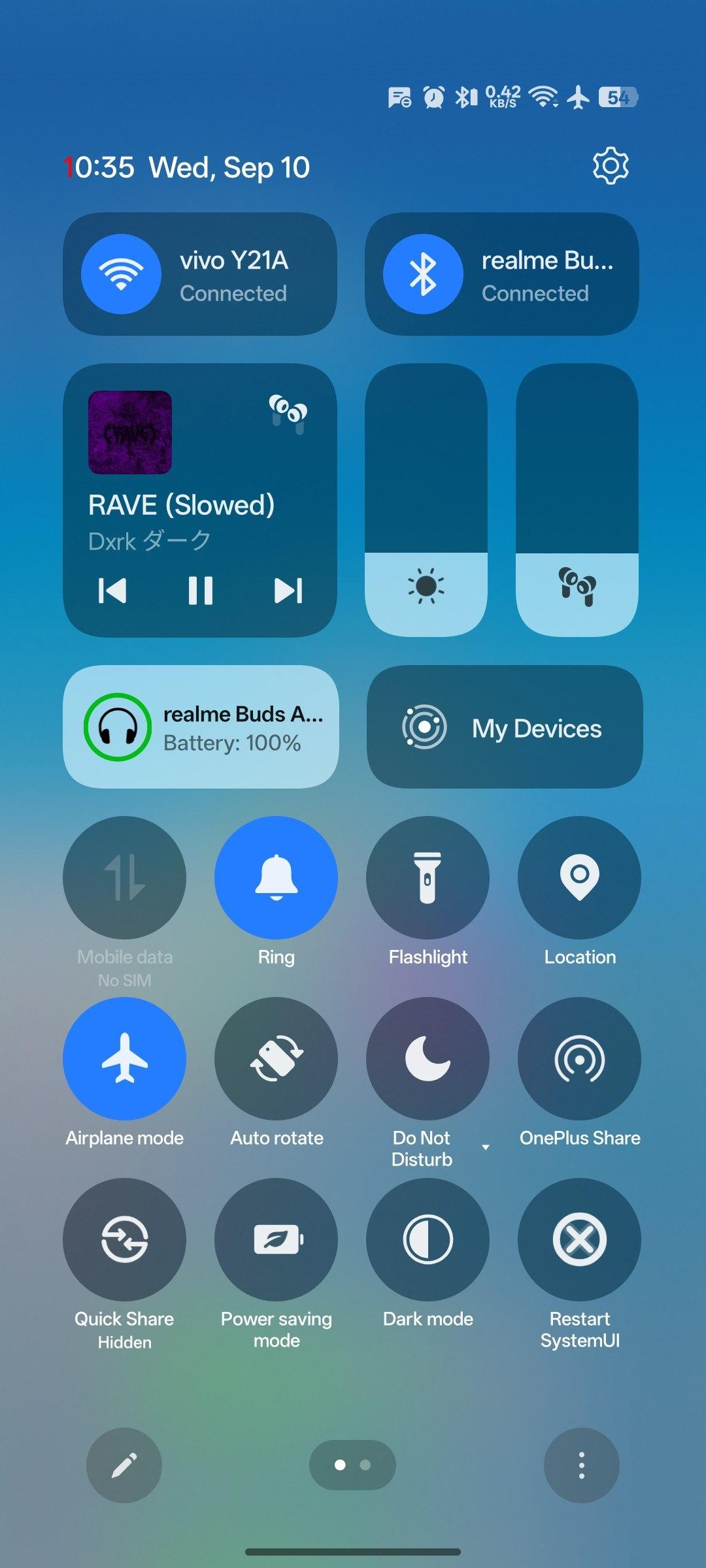Toggle the realme Bluetooth tile

(x=502, y=274)
